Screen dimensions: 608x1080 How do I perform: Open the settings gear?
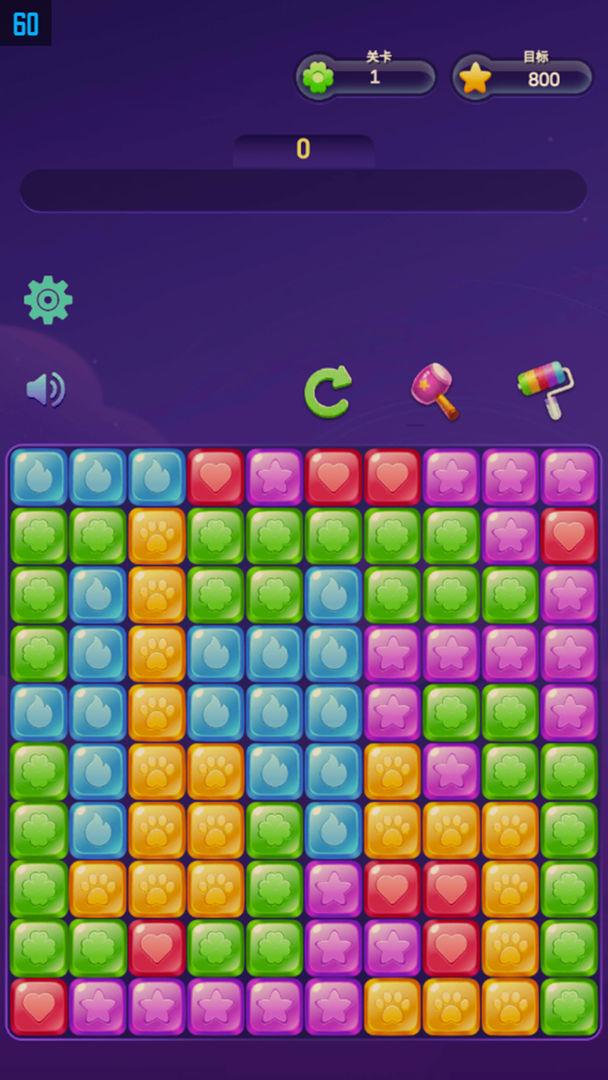(48, 300)
